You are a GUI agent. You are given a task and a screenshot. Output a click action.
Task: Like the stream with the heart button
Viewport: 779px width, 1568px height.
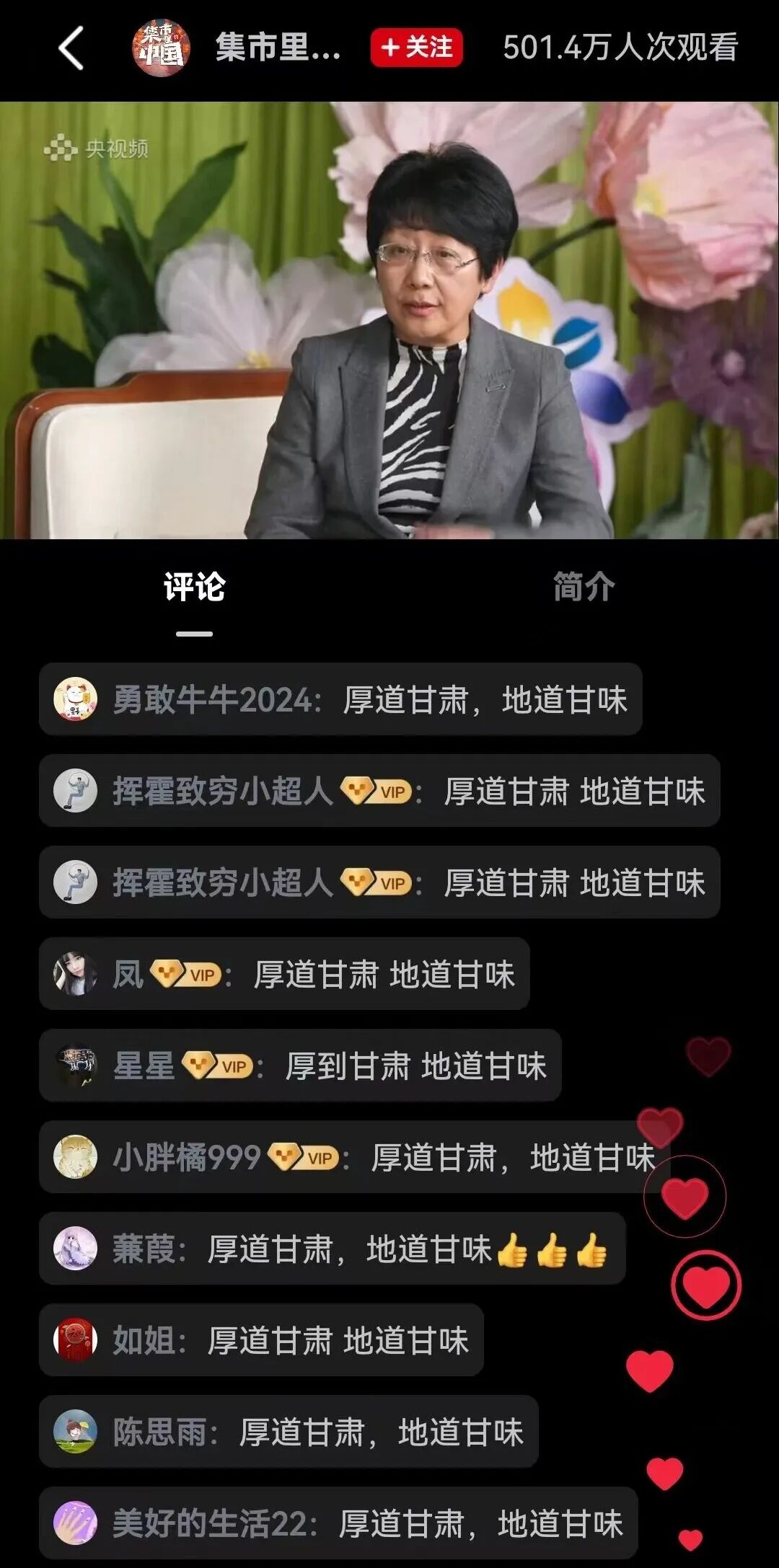(705, 1286)
